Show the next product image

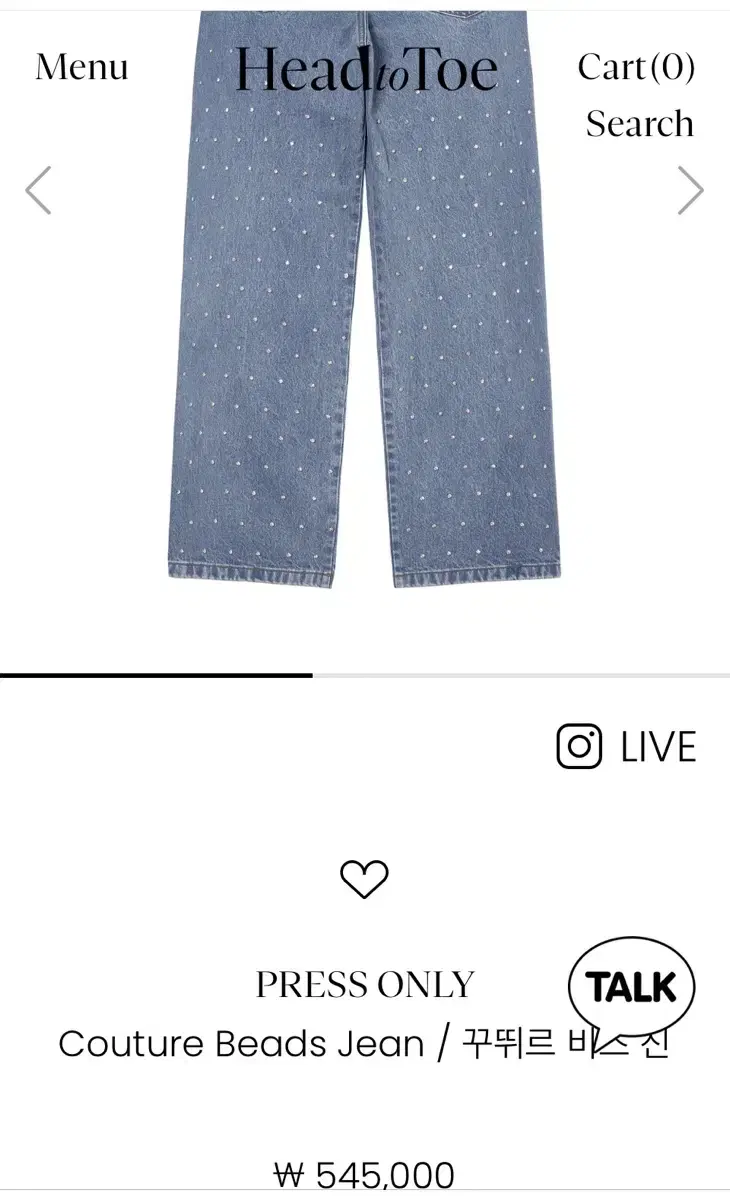pos(690,190)
